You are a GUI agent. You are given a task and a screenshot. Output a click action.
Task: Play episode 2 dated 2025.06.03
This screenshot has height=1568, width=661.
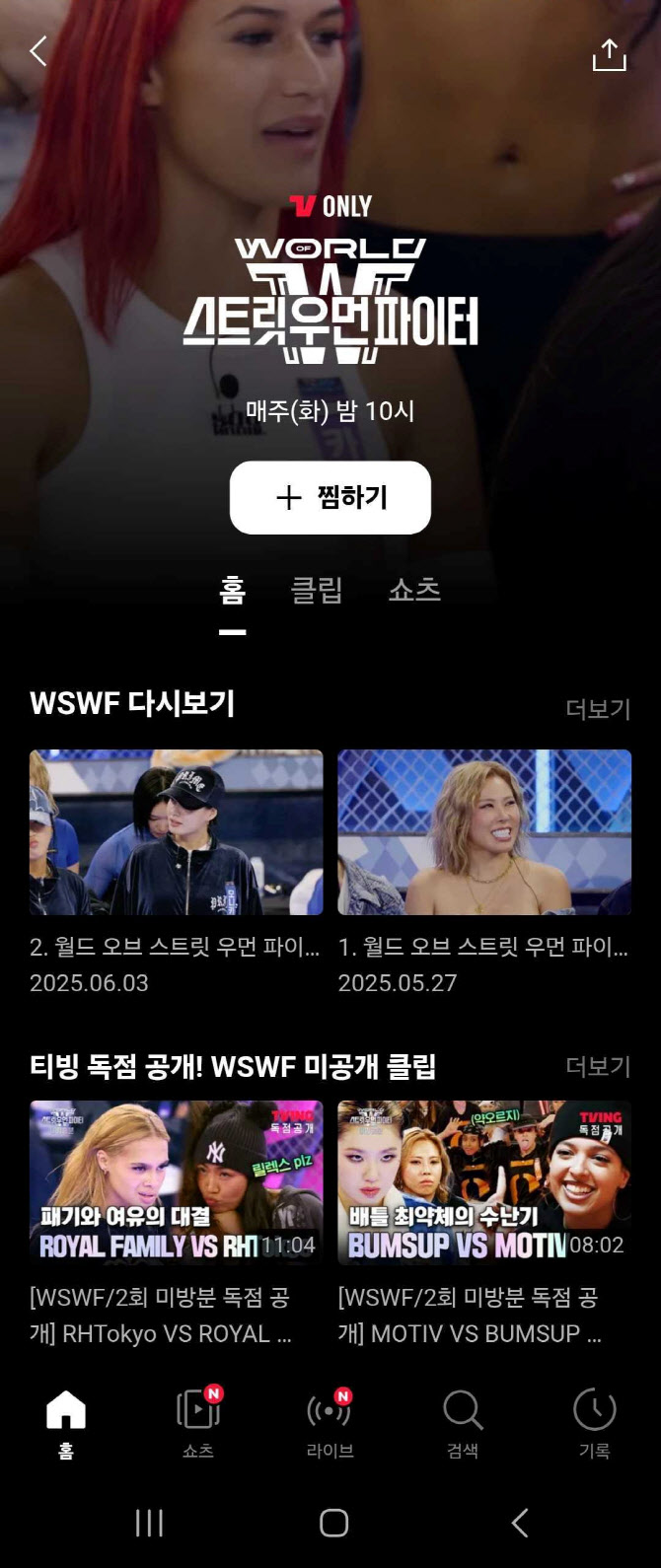[176, 832]
